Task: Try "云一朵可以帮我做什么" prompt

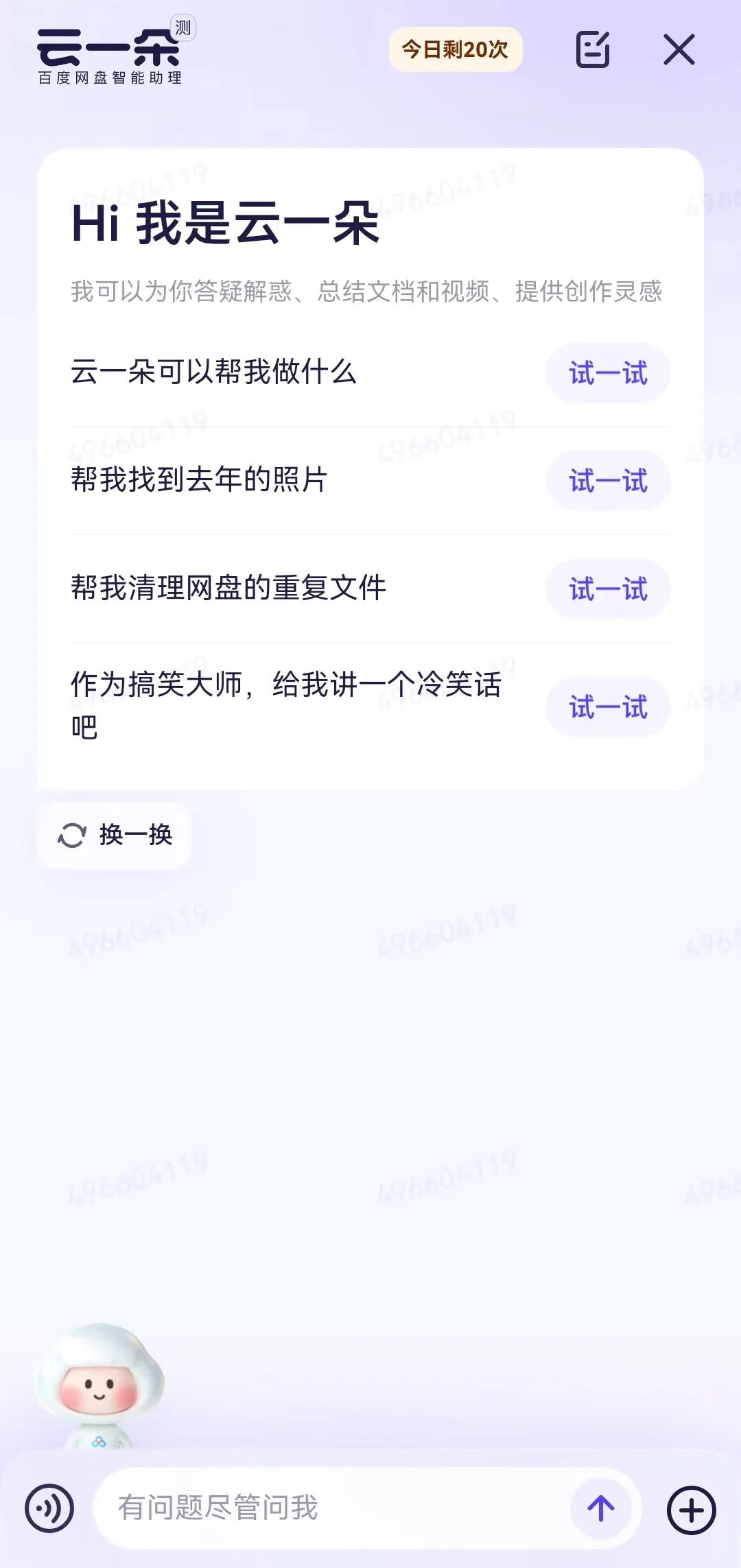Action: click(608, 373)
